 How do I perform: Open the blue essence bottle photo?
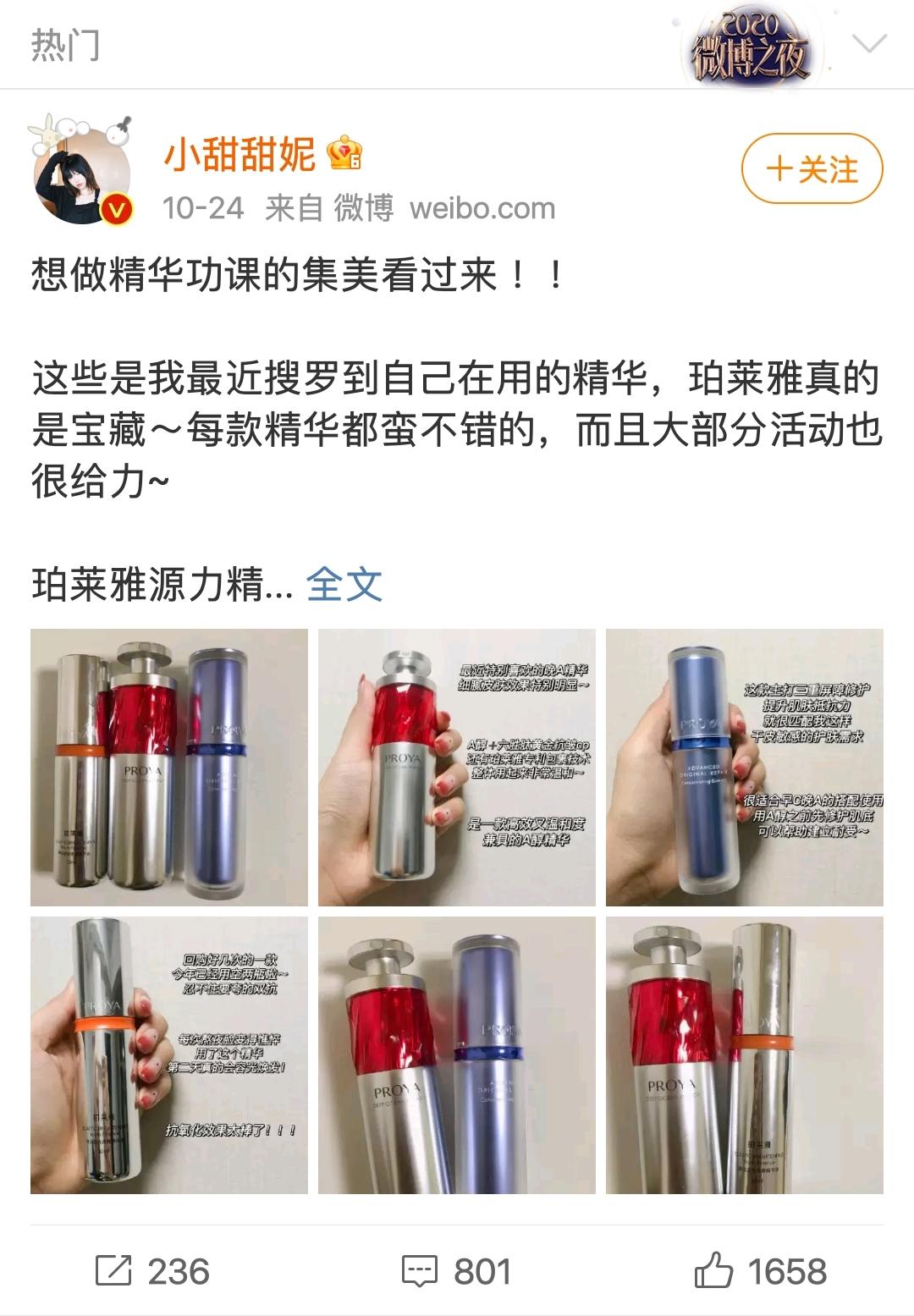745,768
